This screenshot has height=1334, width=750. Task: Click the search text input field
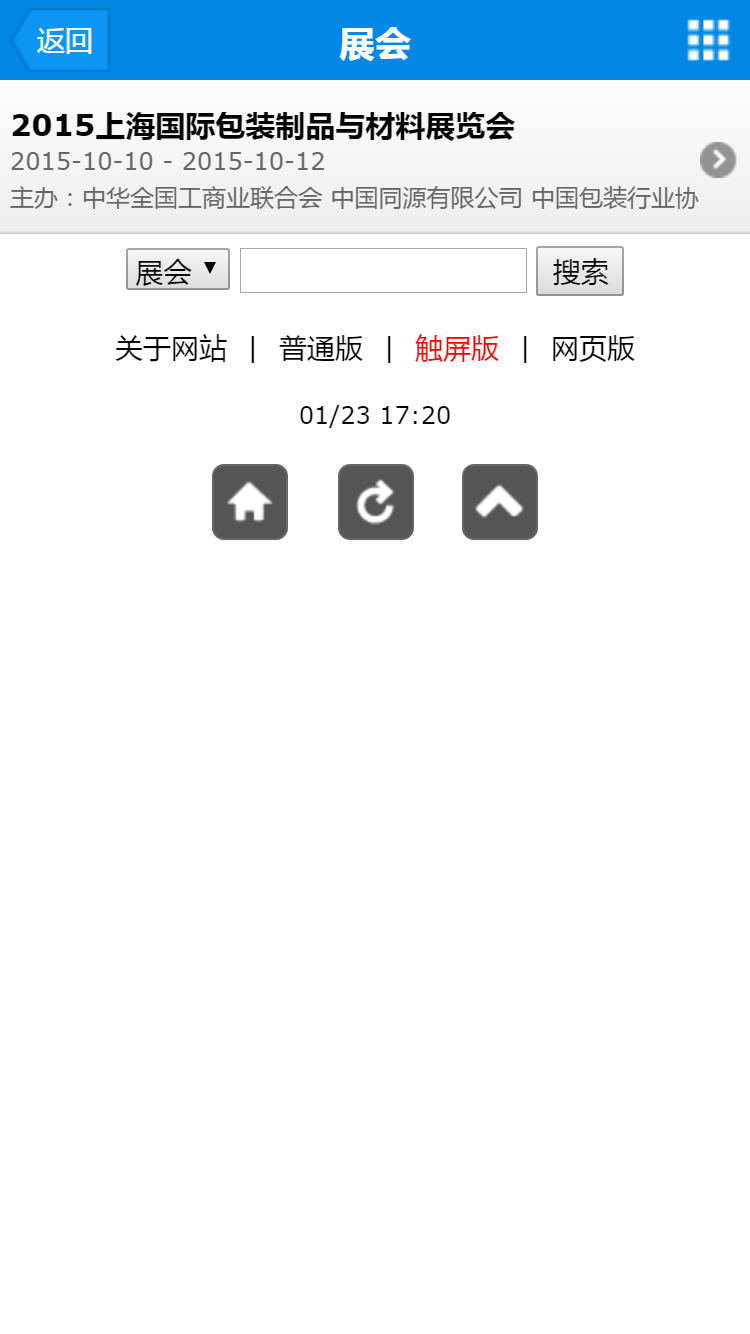(382, 271)
